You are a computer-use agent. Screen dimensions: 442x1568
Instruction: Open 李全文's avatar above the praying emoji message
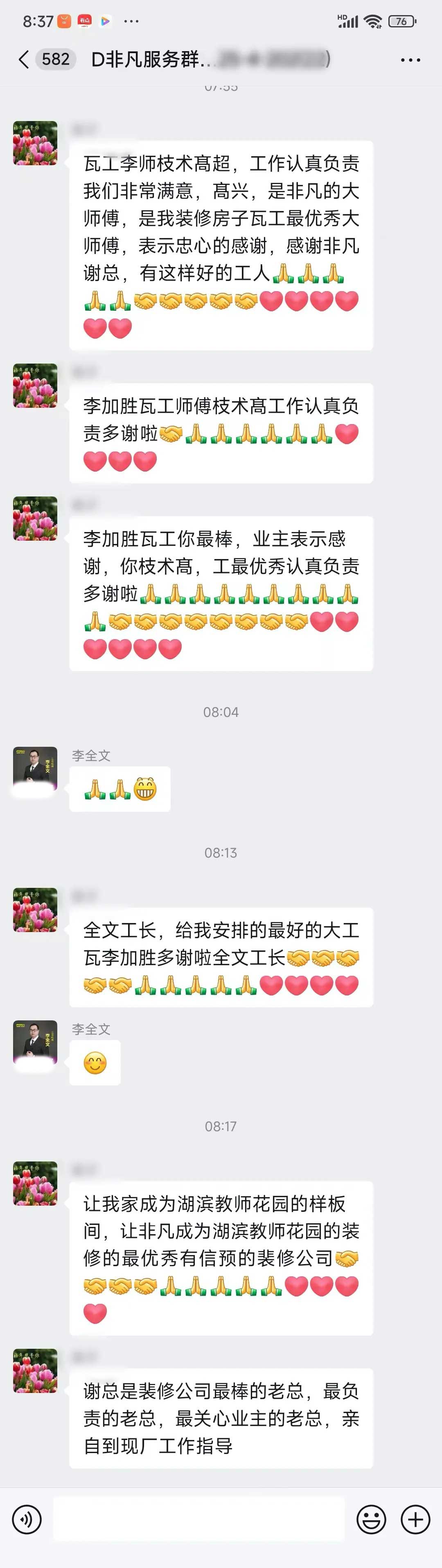point(35,769)
